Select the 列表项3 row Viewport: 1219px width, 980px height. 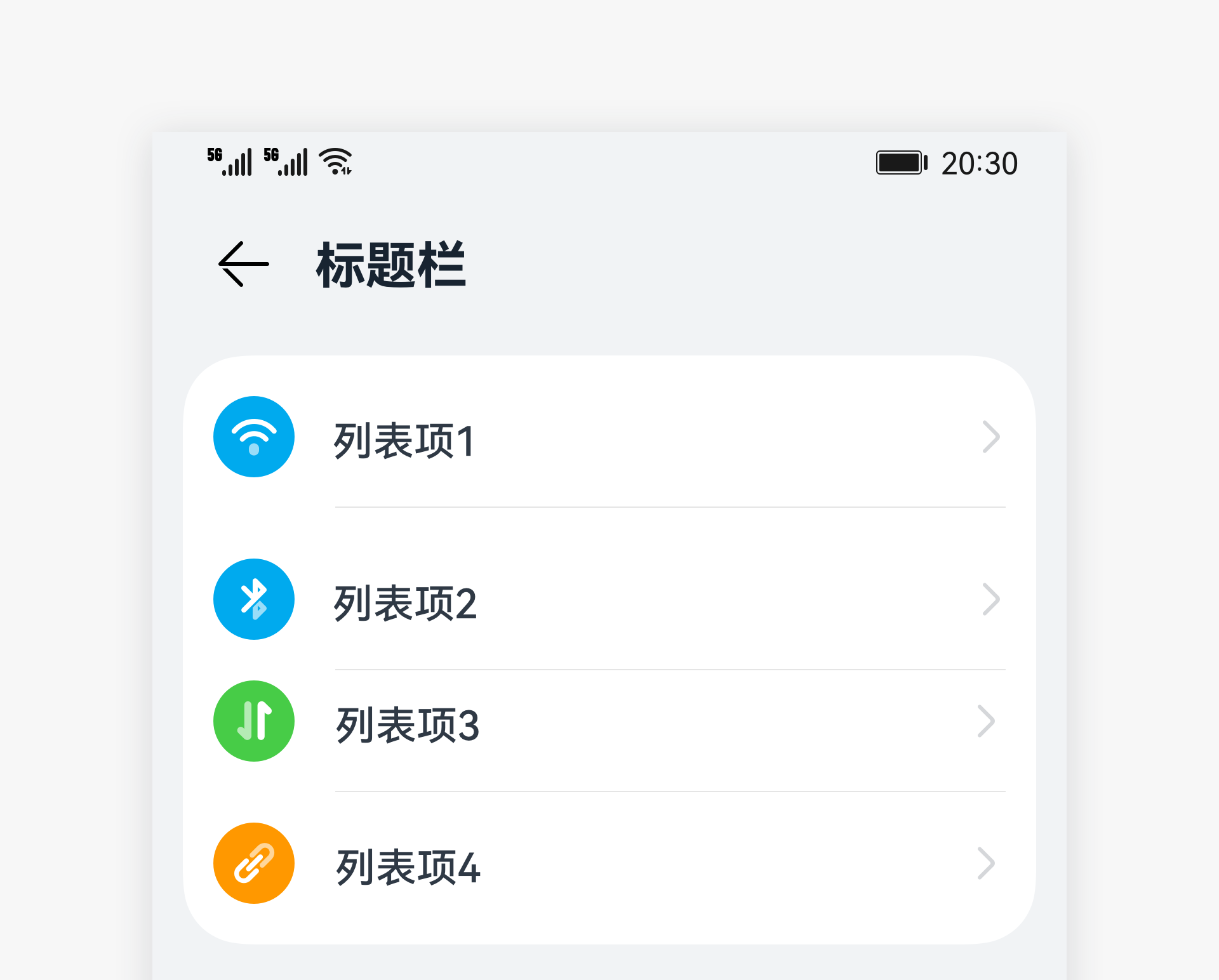pyautogui.click(x=407, y=724)
